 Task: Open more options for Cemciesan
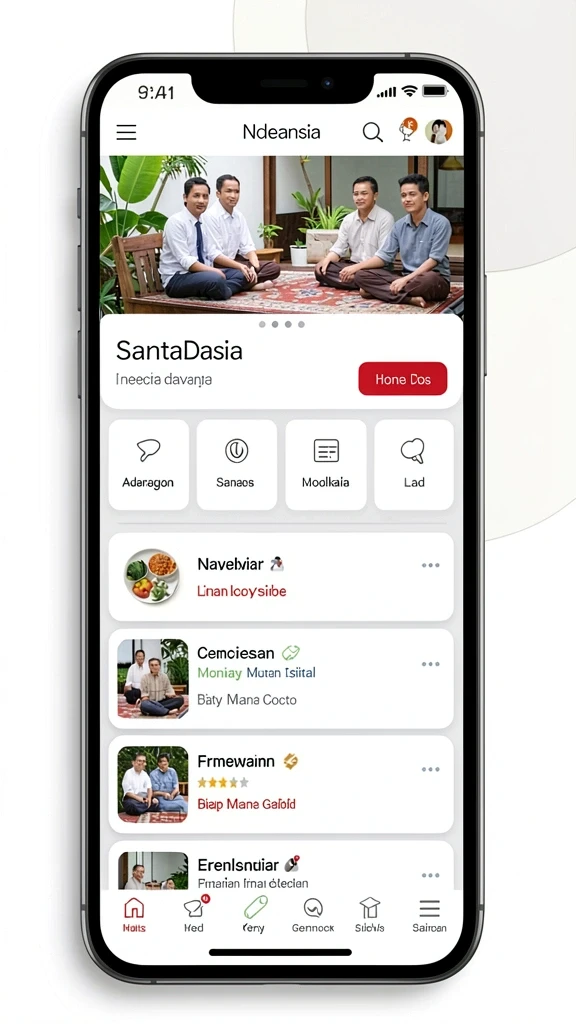(430, 664)
